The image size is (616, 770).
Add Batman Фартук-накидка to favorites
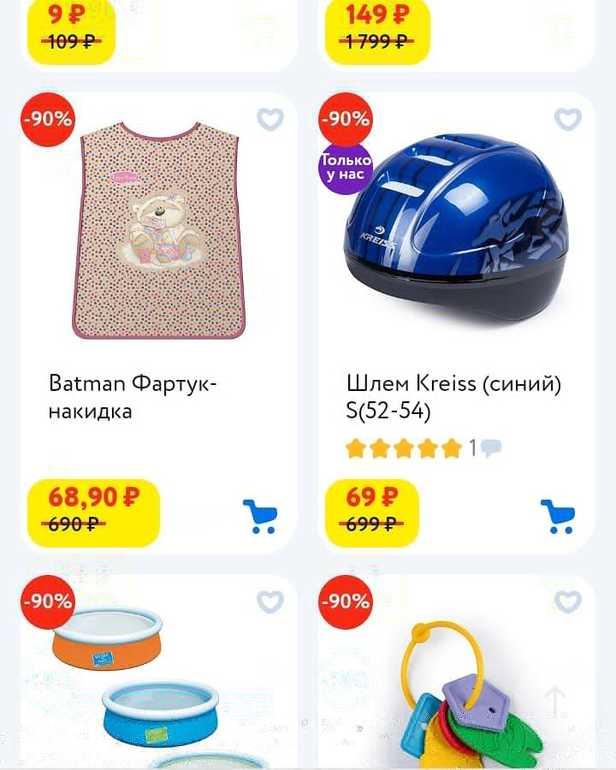tap(271, 120)
